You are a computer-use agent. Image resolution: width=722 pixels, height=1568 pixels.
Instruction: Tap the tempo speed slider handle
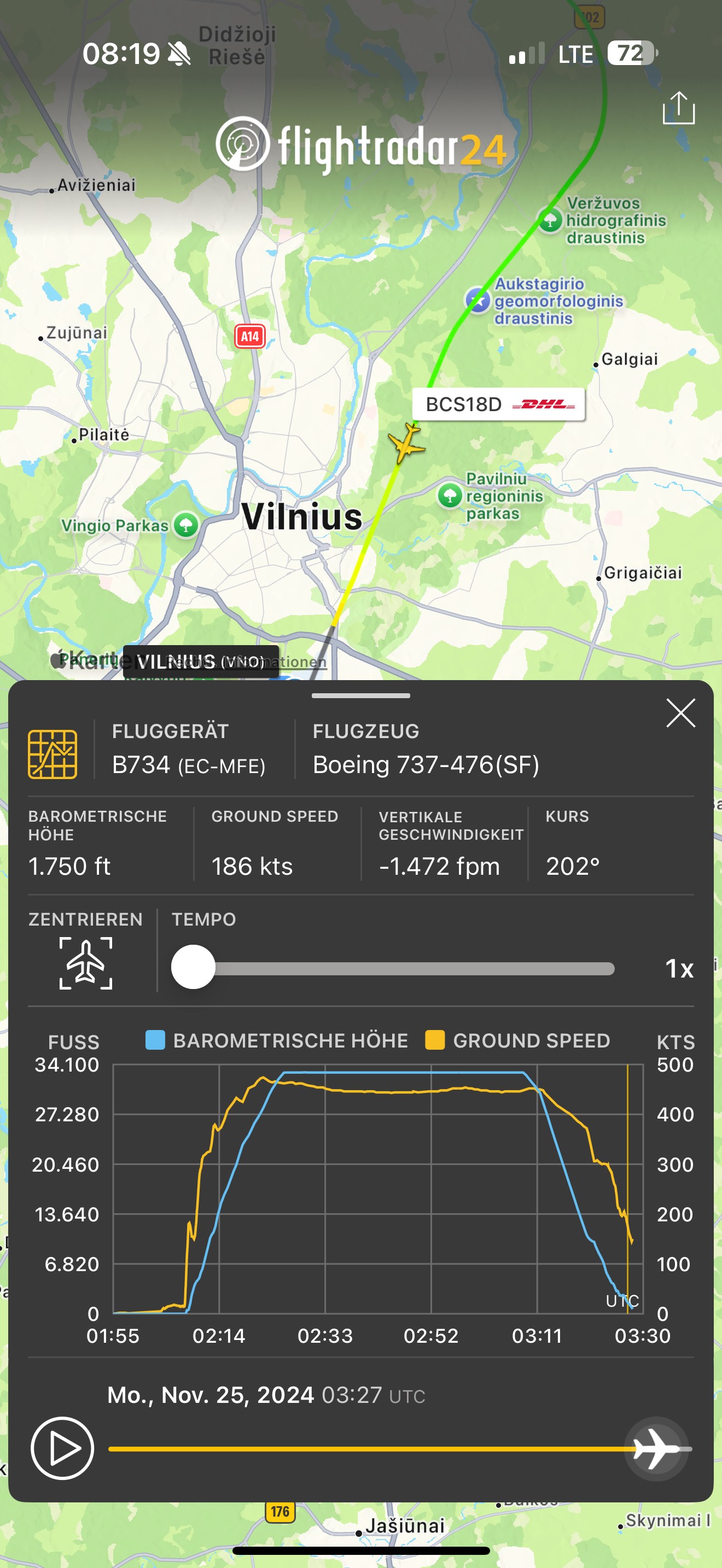coord(194,967)
